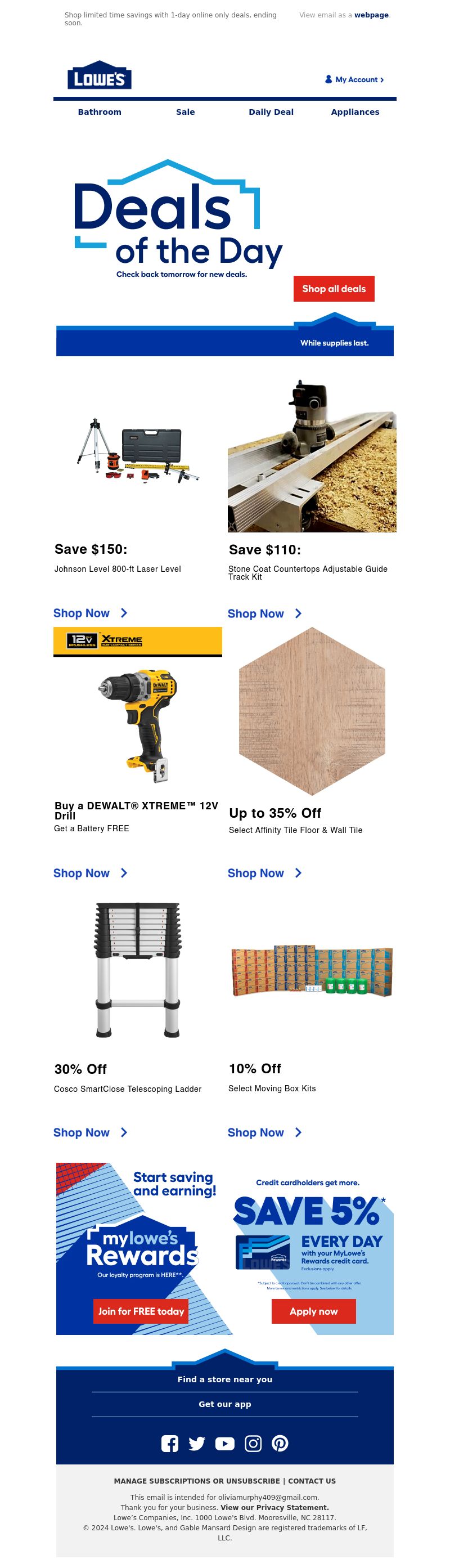Tap Shop all deals button
Screen dimensions: 450x1568
[333, 289]
